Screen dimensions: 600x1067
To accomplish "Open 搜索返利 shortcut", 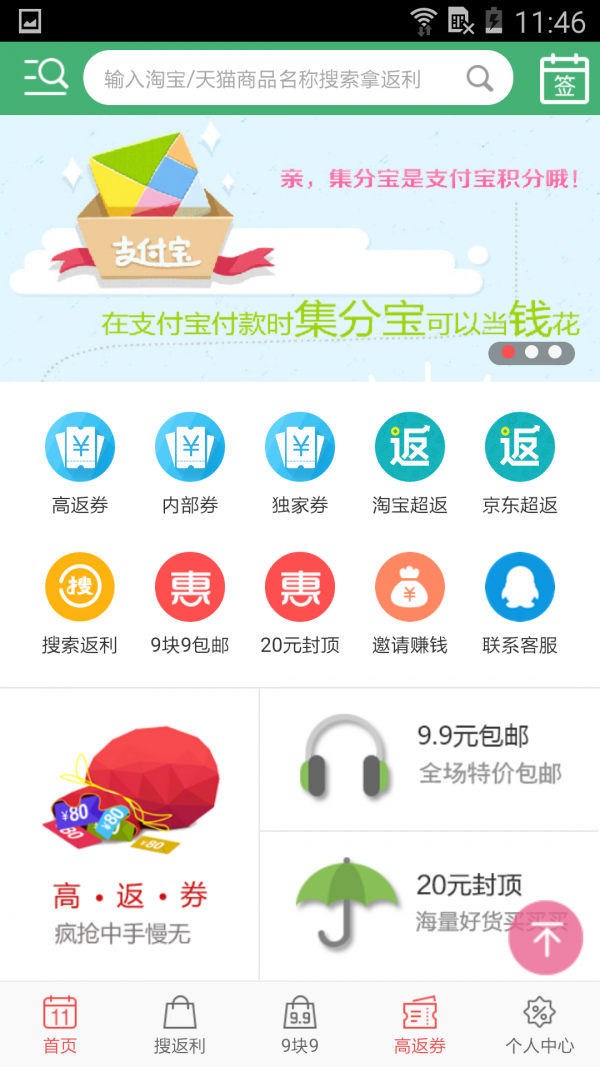I will click(x=80, y=587).
